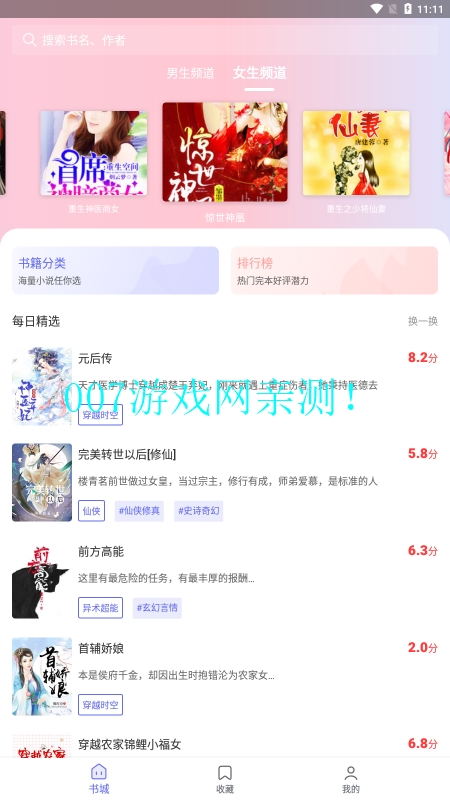This screenshot has width=450, height=800.
Task: Open 书籍分类 categories card
Action: click(x=115, y=270)
